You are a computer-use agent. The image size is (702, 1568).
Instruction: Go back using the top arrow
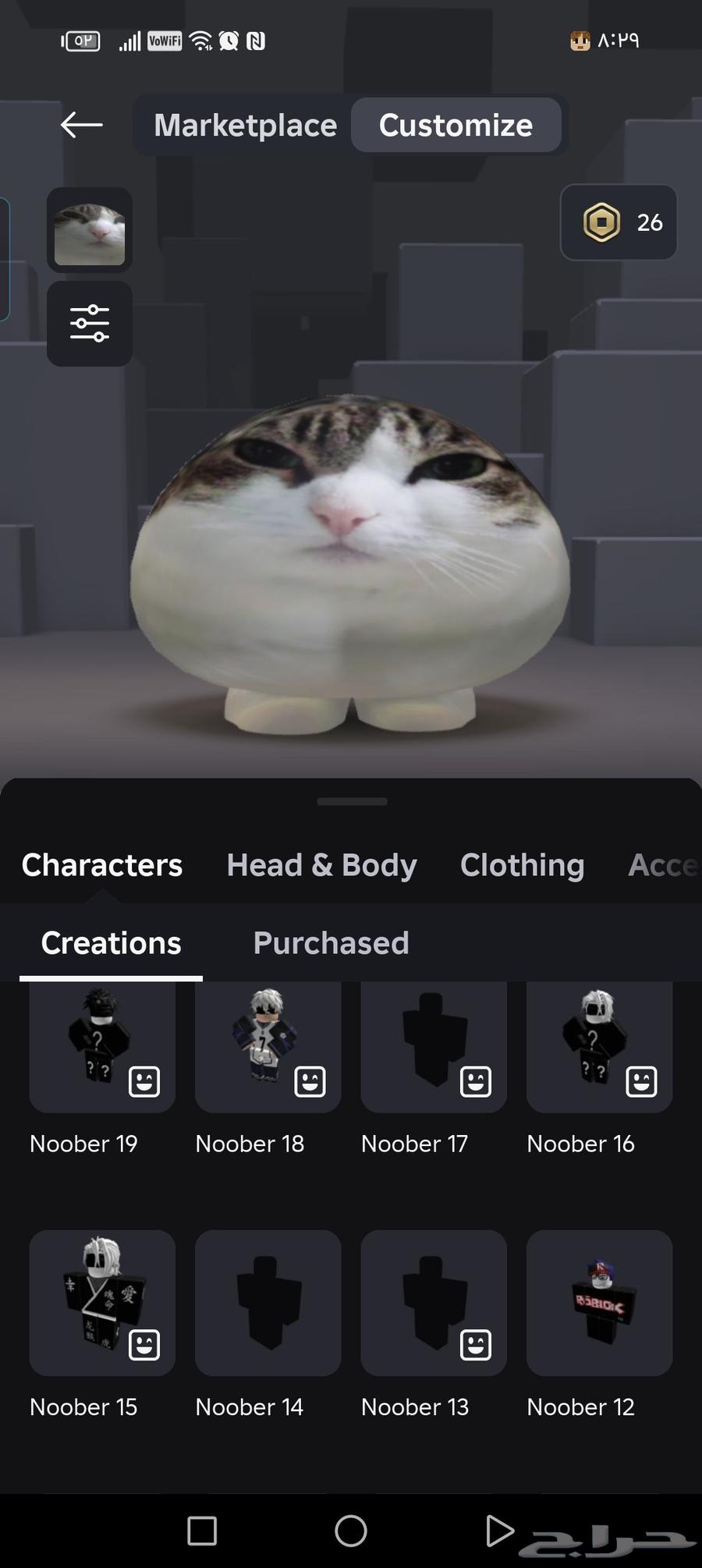pyautogui.click(x=81, y=125)
